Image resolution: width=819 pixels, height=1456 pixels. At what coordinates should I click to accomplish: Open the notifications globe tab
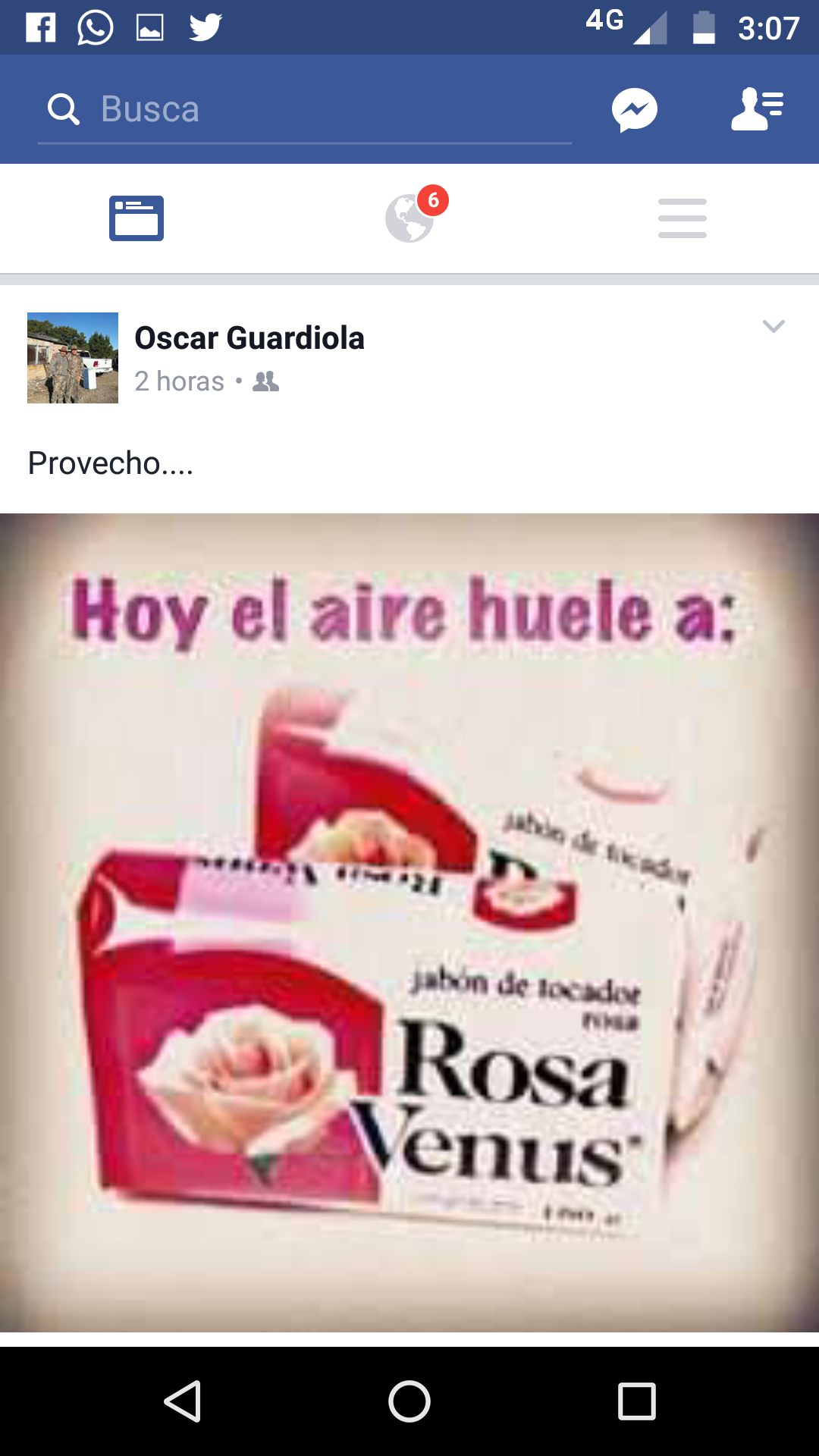410,218
